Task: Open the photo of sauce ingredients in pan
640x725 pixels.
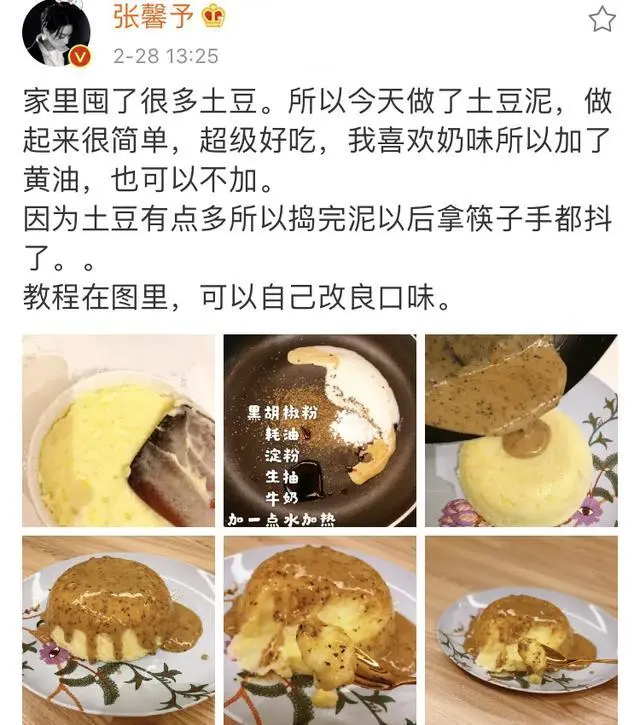Action: click(x=319, y=430)
